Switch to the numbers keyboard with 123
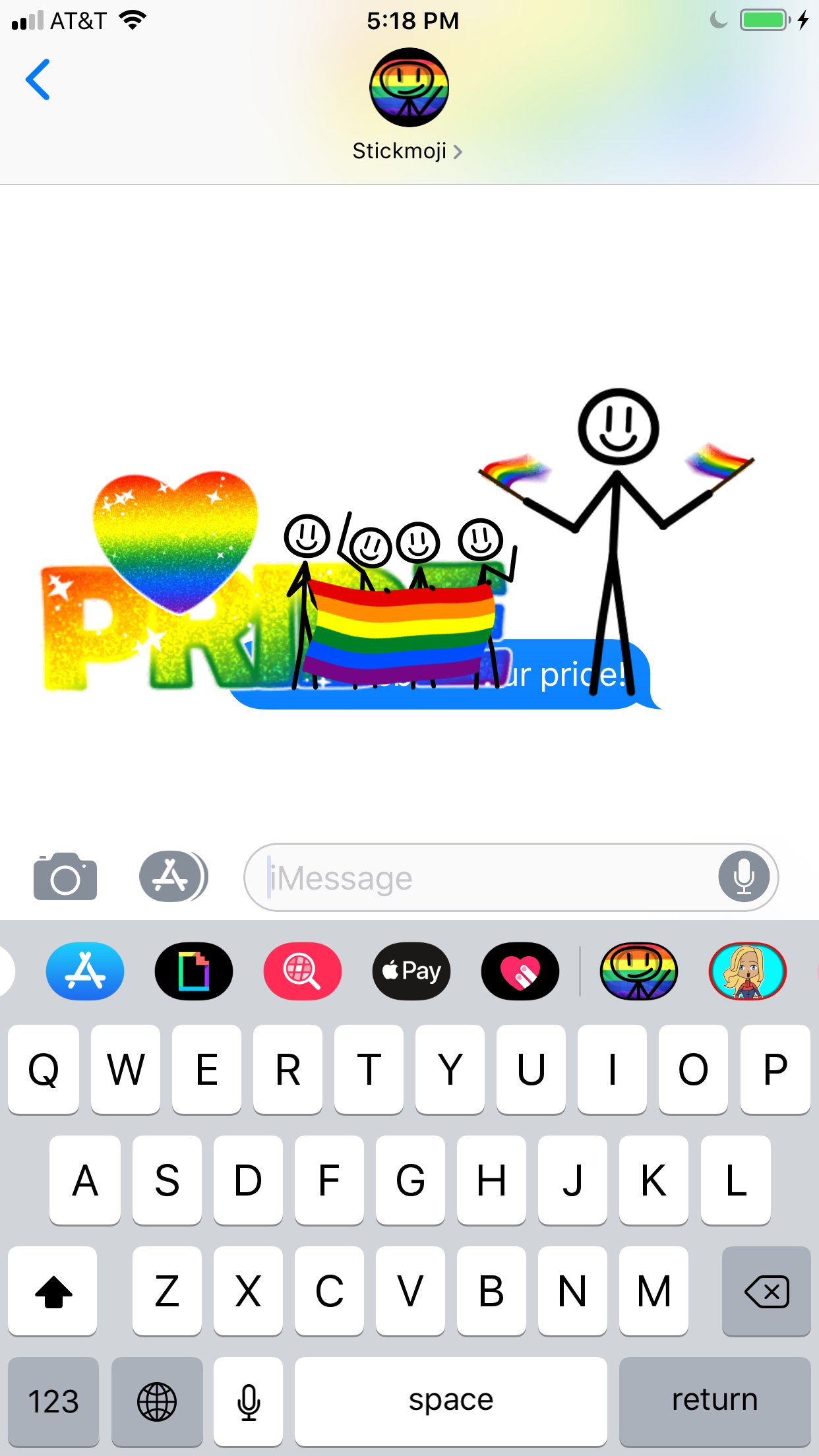The height and width of the screenshot is (1456, 819). tap(53, 1399)
